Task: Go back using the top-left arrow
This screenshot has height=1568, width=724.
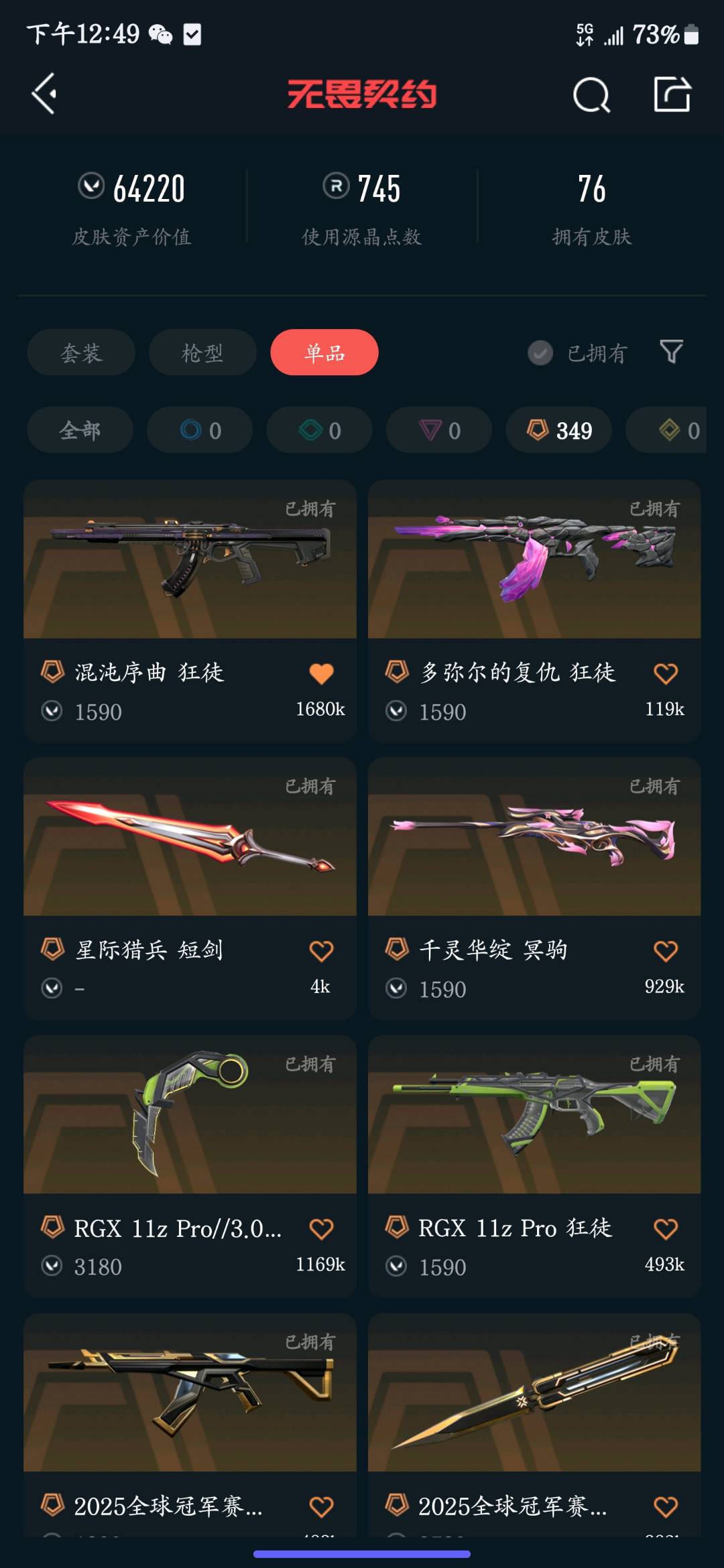Action: click(44, 94)
